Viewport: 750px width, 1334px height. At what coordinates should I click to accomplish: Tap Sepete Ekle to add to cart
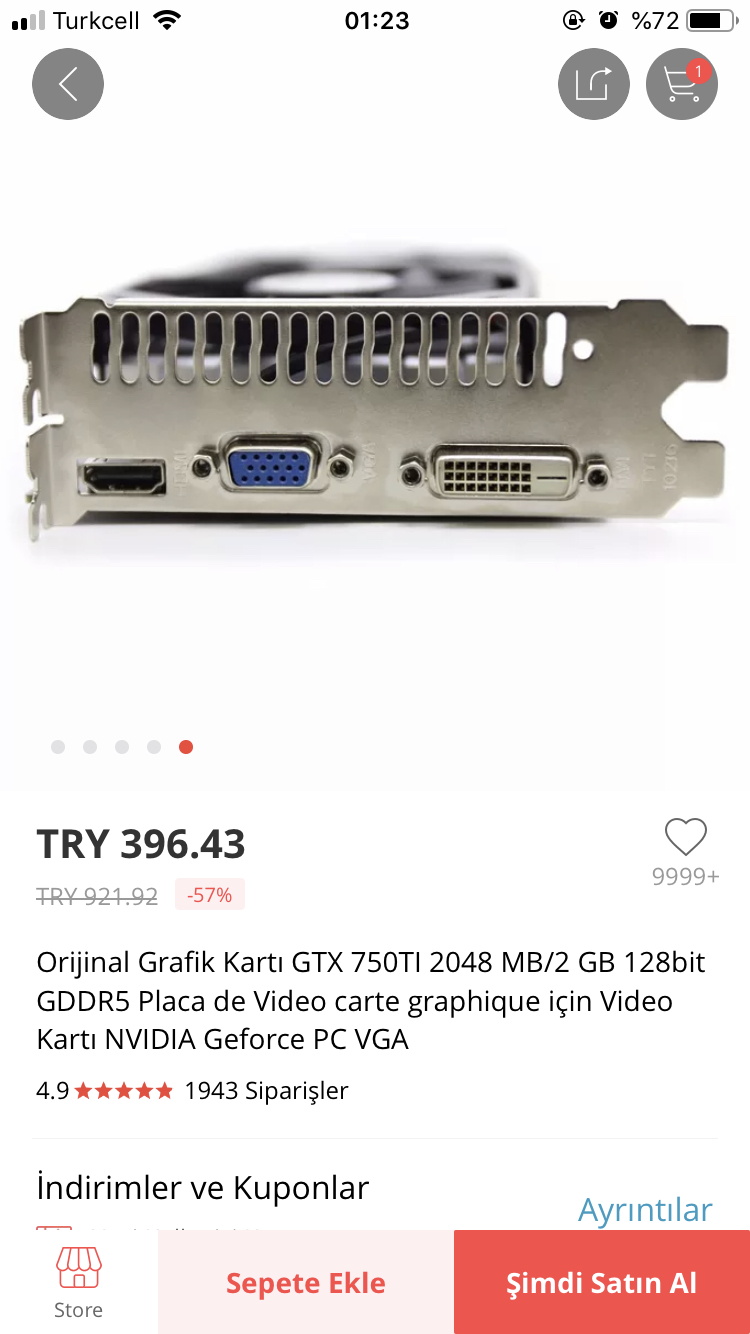coord(305,1283)
